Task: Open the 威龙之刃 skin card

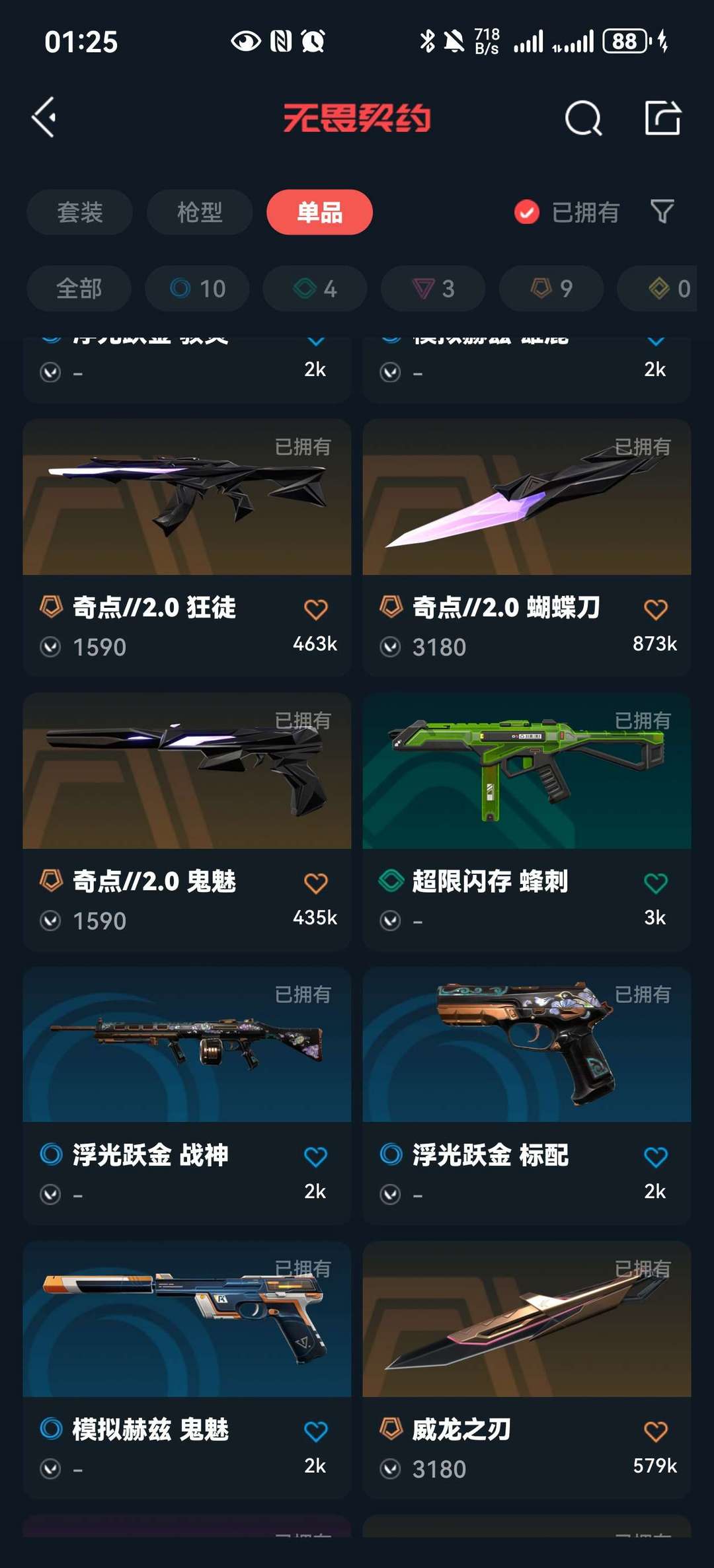Action: tap(527, 1370)
